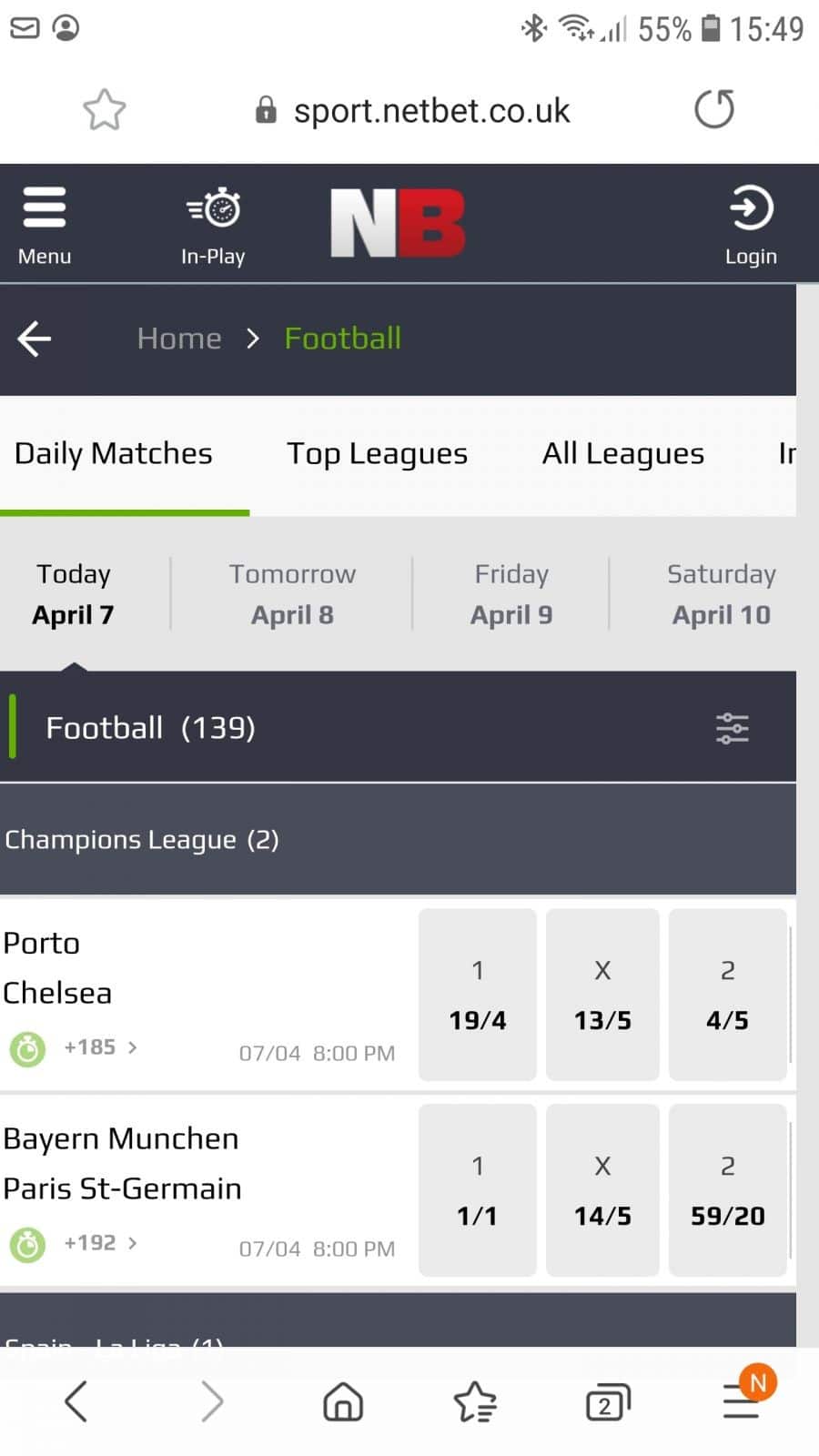Select the draw at 13/5 for Porto-Chelsea
819x1456 pixels.
(602, 995)
